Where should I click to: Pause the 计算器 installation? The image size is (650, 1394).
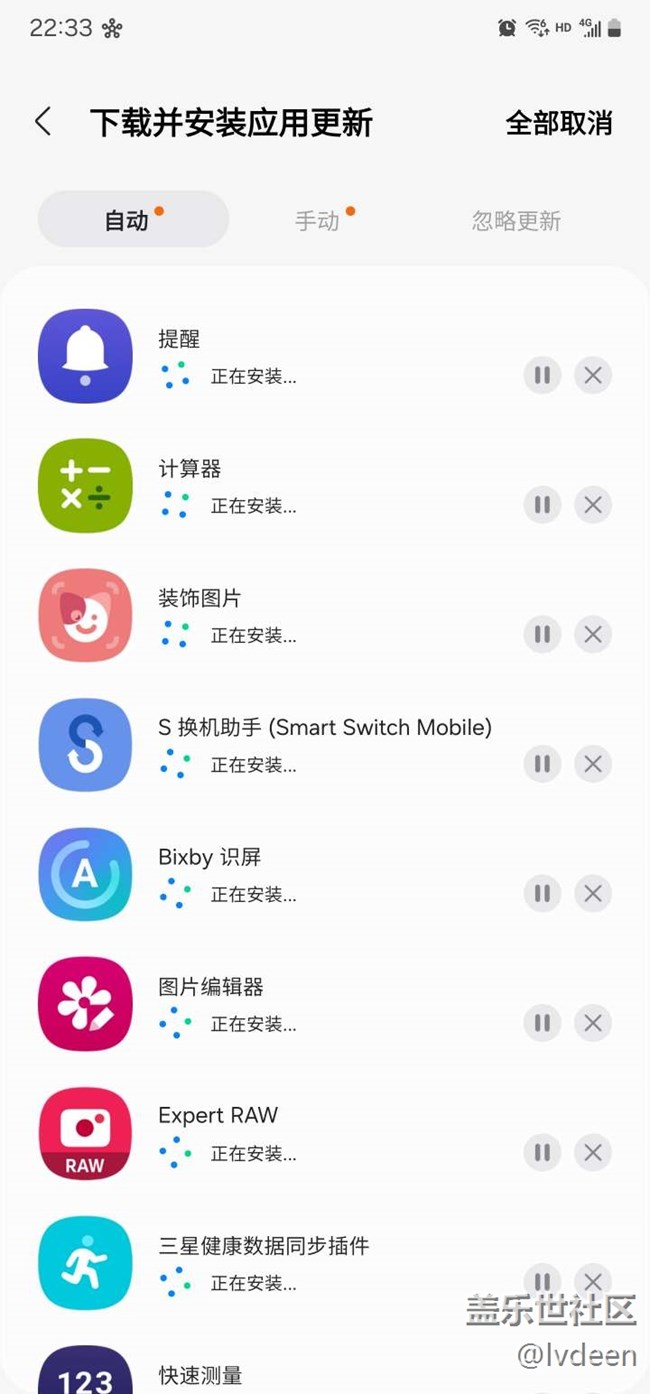click(x=542, y=505)
